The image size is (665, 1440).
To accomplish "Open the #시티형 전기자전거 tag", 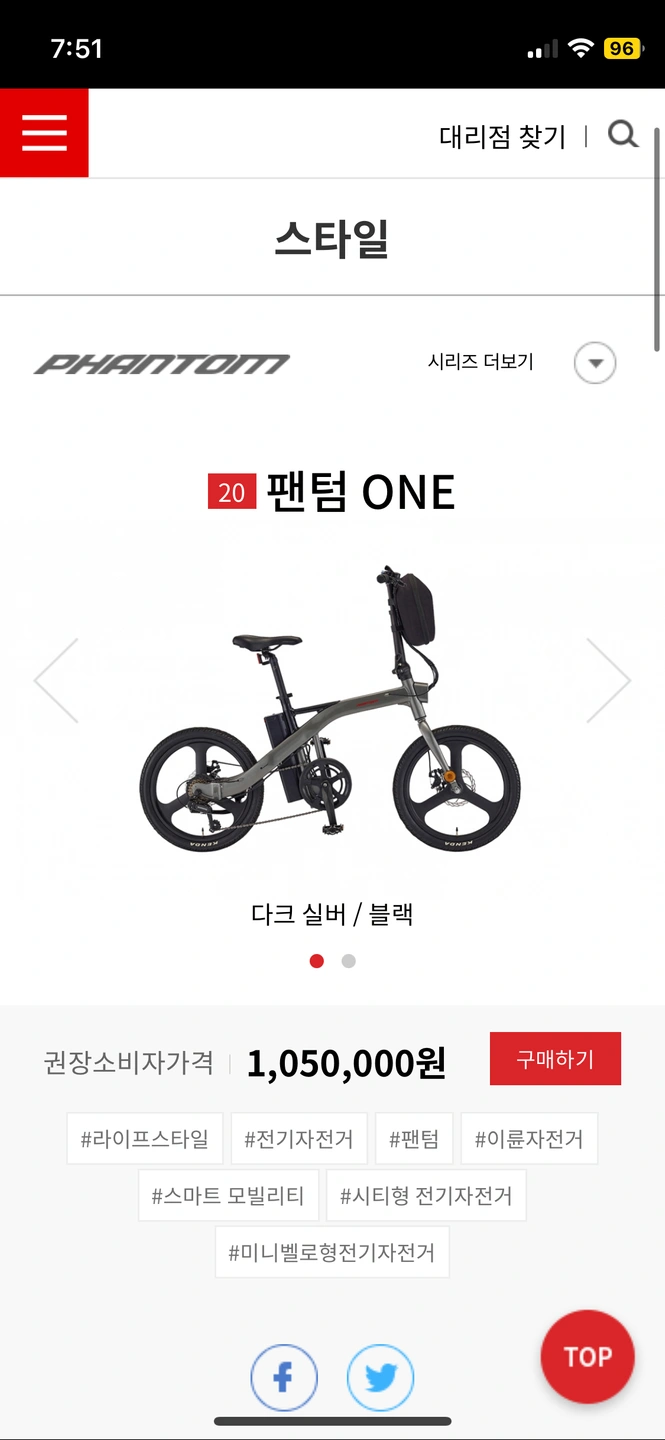I will pyautogui.click(x=426, y=1195).
